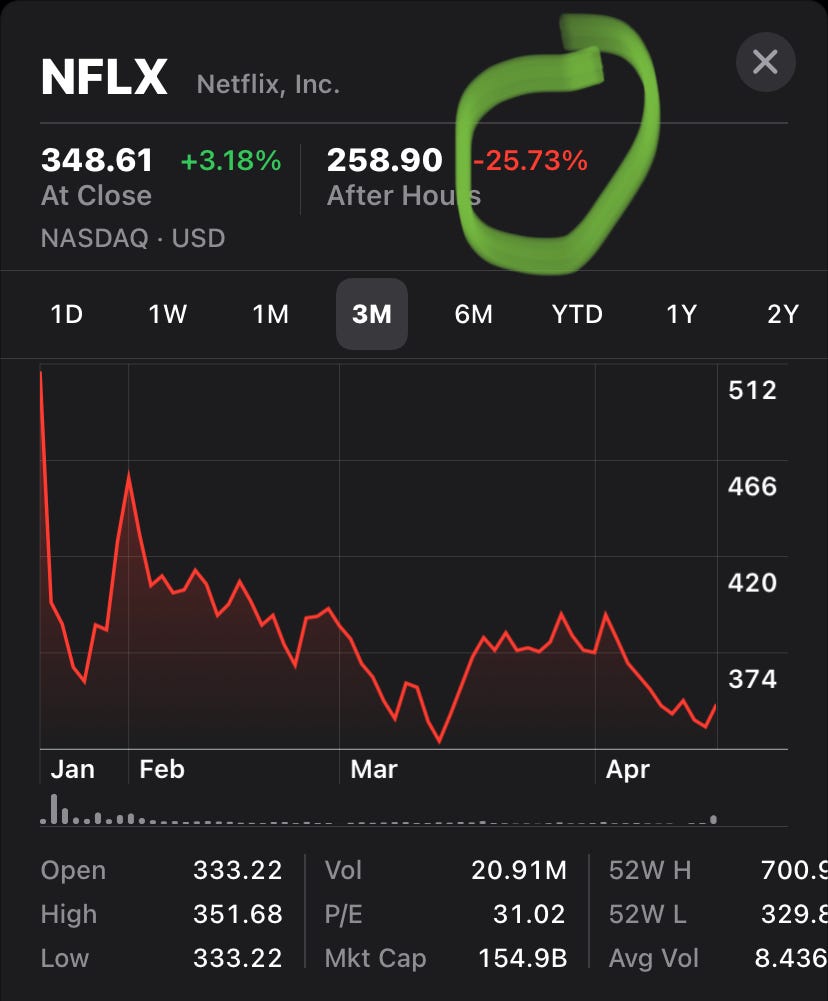This screenshot has height=1001, width=828.
Task: Click the After Hours price 258.90
Action: click(385, 160)
